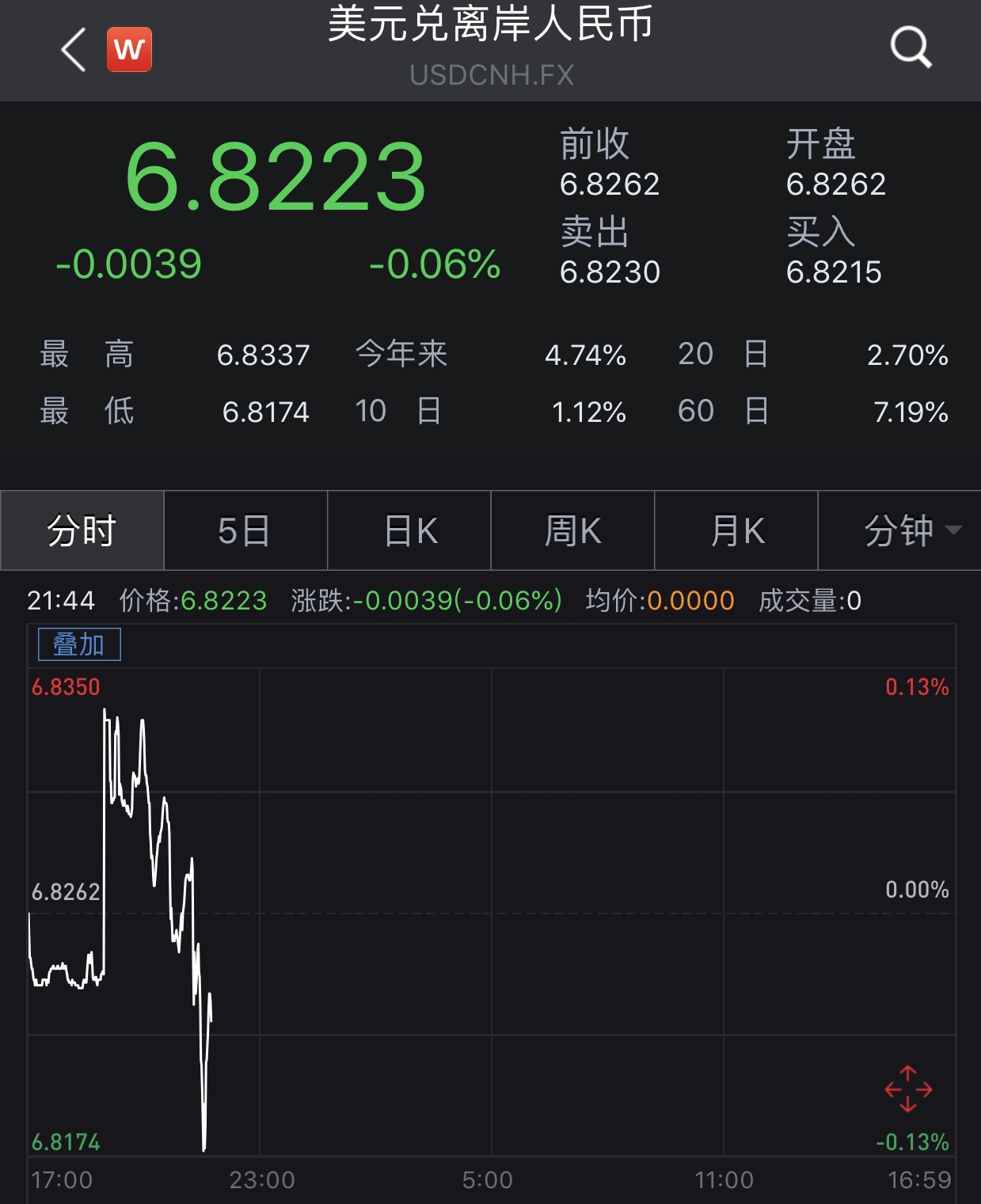Screen dimensions: 981x1204
Task: Tap the Wind app logo icon
Action: [131, 47]
